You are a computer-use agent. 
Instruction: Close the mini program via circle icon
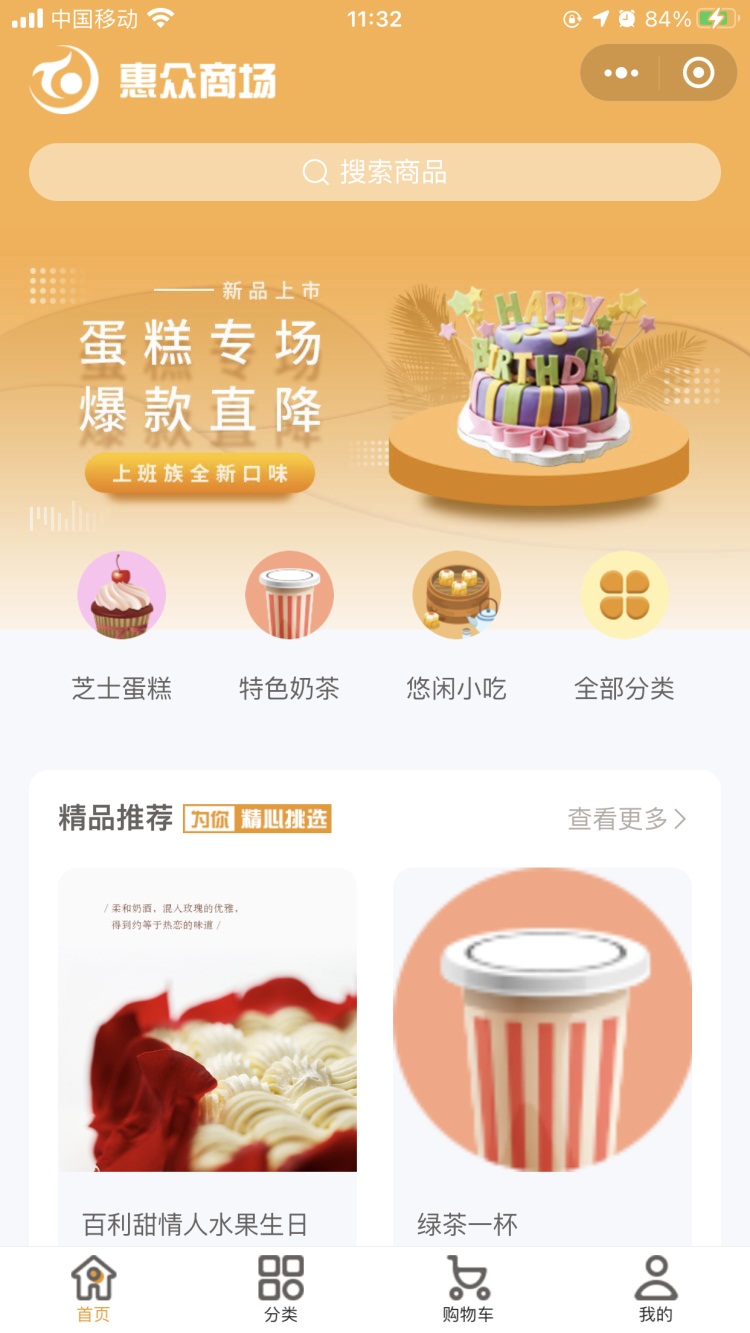click(698, 73)
